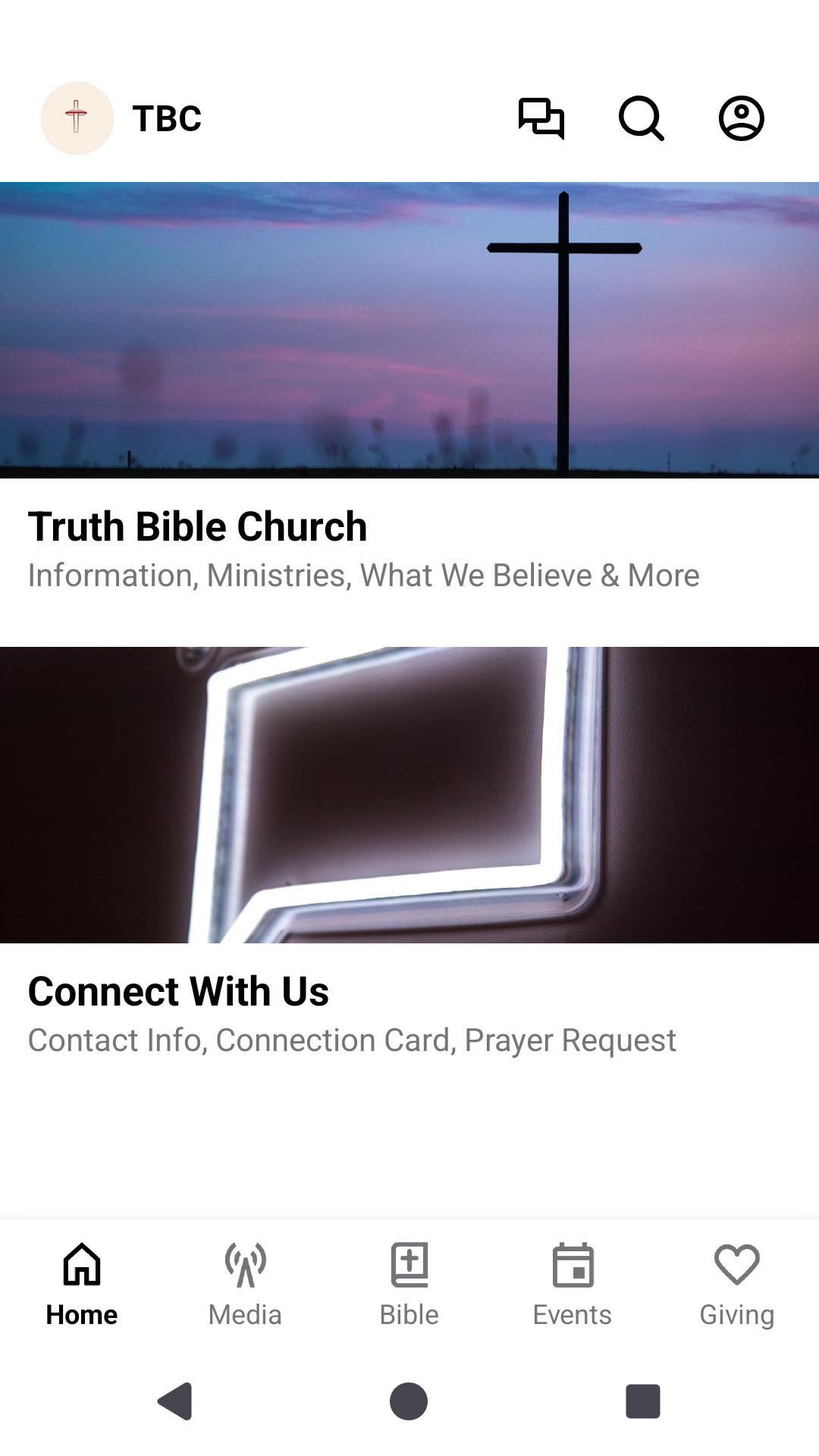Open recent apps from navigation bar
The height and width of the screenshot is (1456, 819).
tap(642, 1401)
